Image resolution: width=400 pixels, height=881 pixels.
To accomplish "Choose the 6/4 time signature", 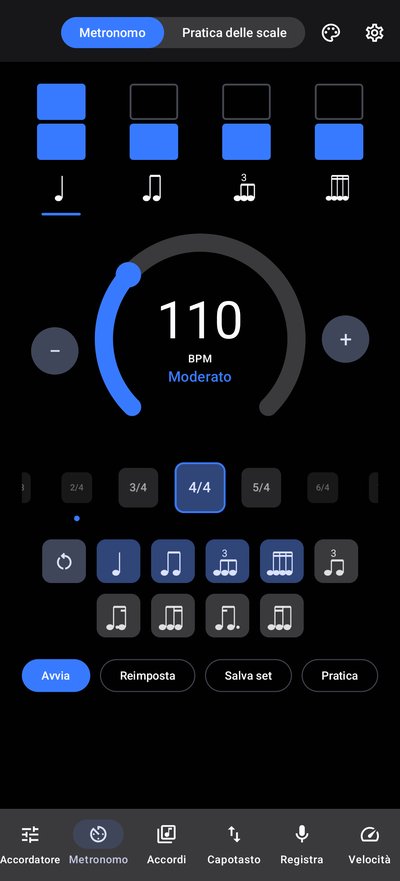I will tap(322, 488).
